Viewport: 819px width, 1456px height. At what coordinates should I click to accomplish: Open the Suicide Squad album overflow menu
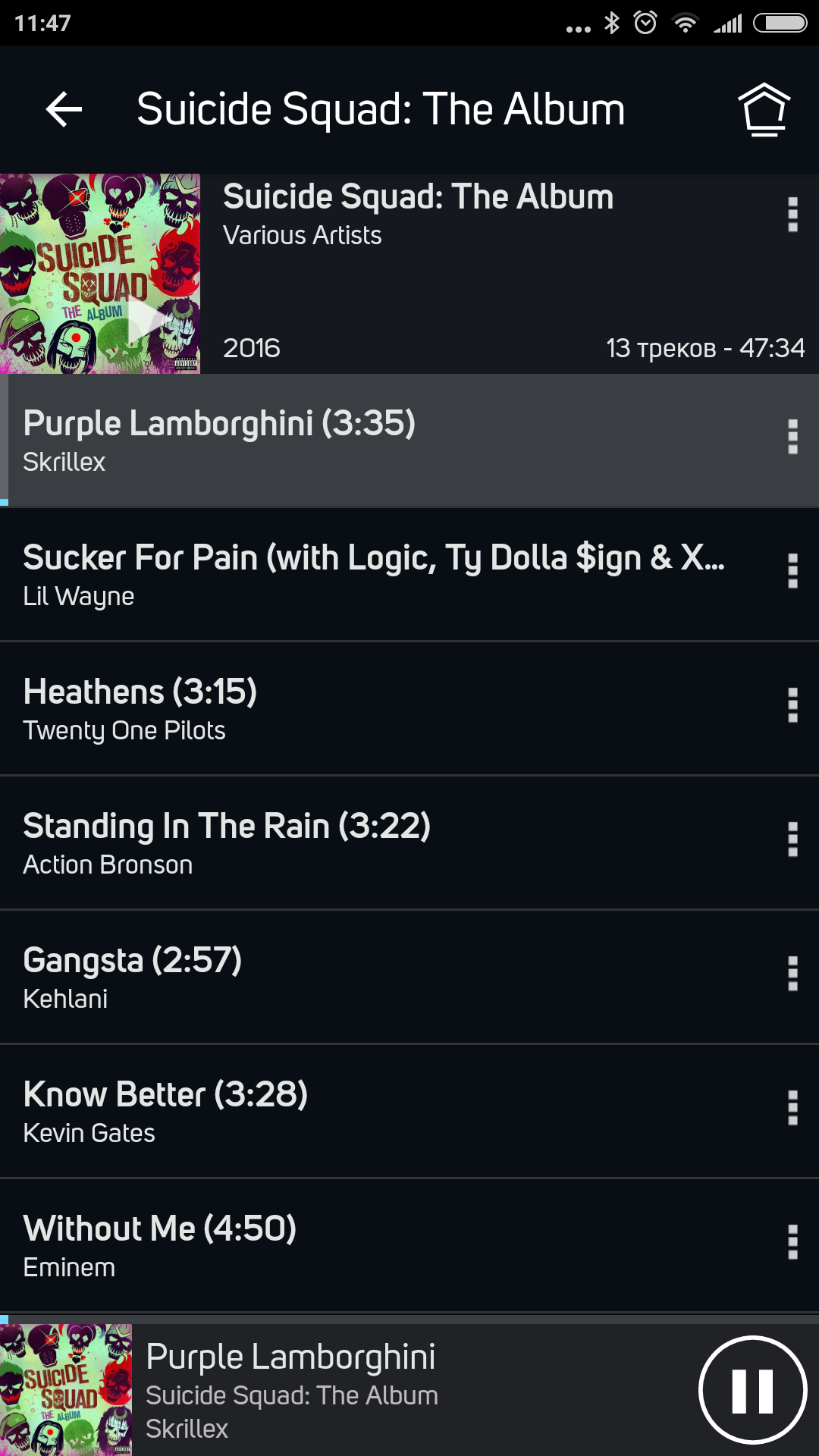coord(792,215)
